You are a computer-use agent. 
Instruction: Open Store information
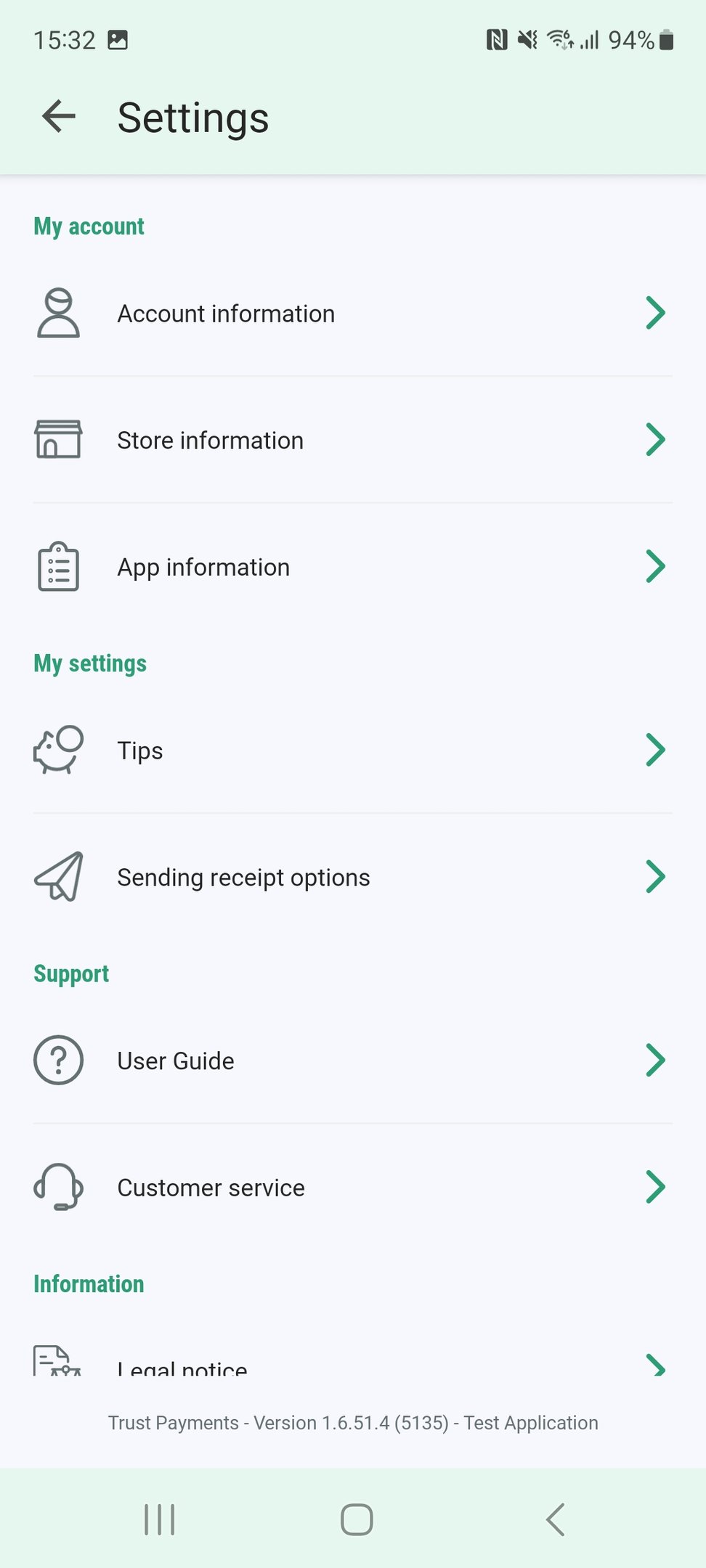tap(352, 441)
